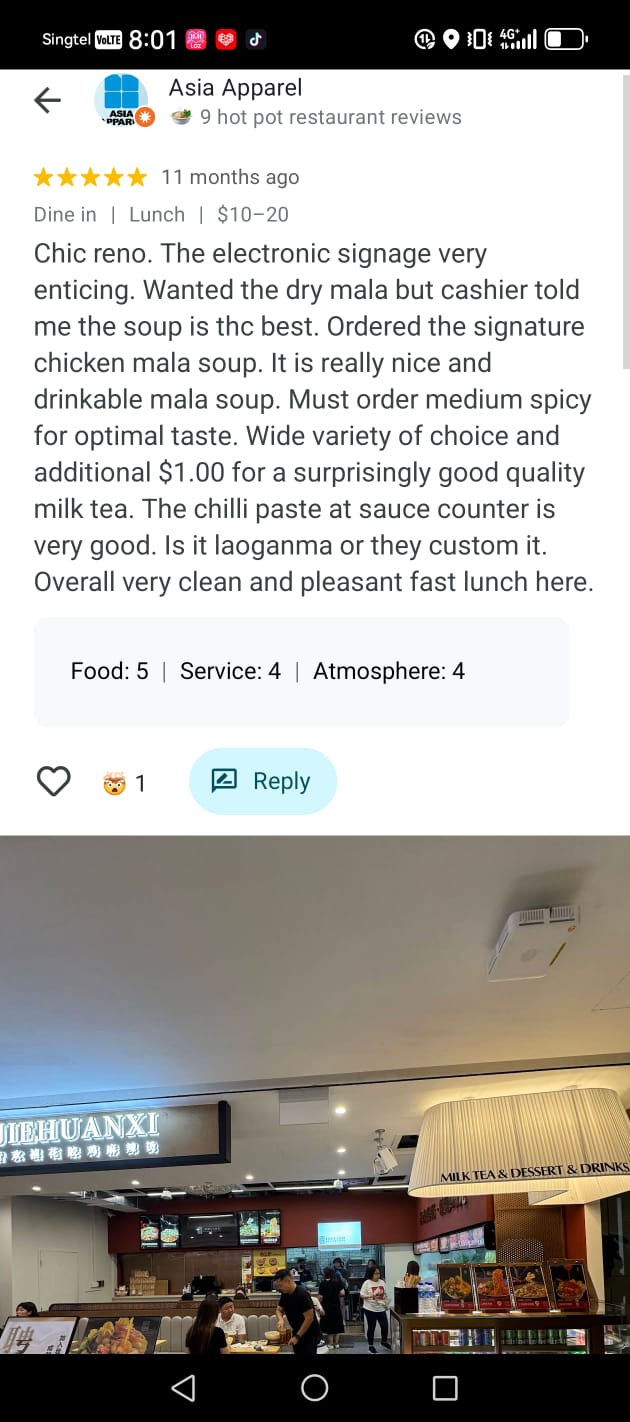Screen dimensions: 630x1422
Task: Like this review with the heart
Action: coord(54,781)
